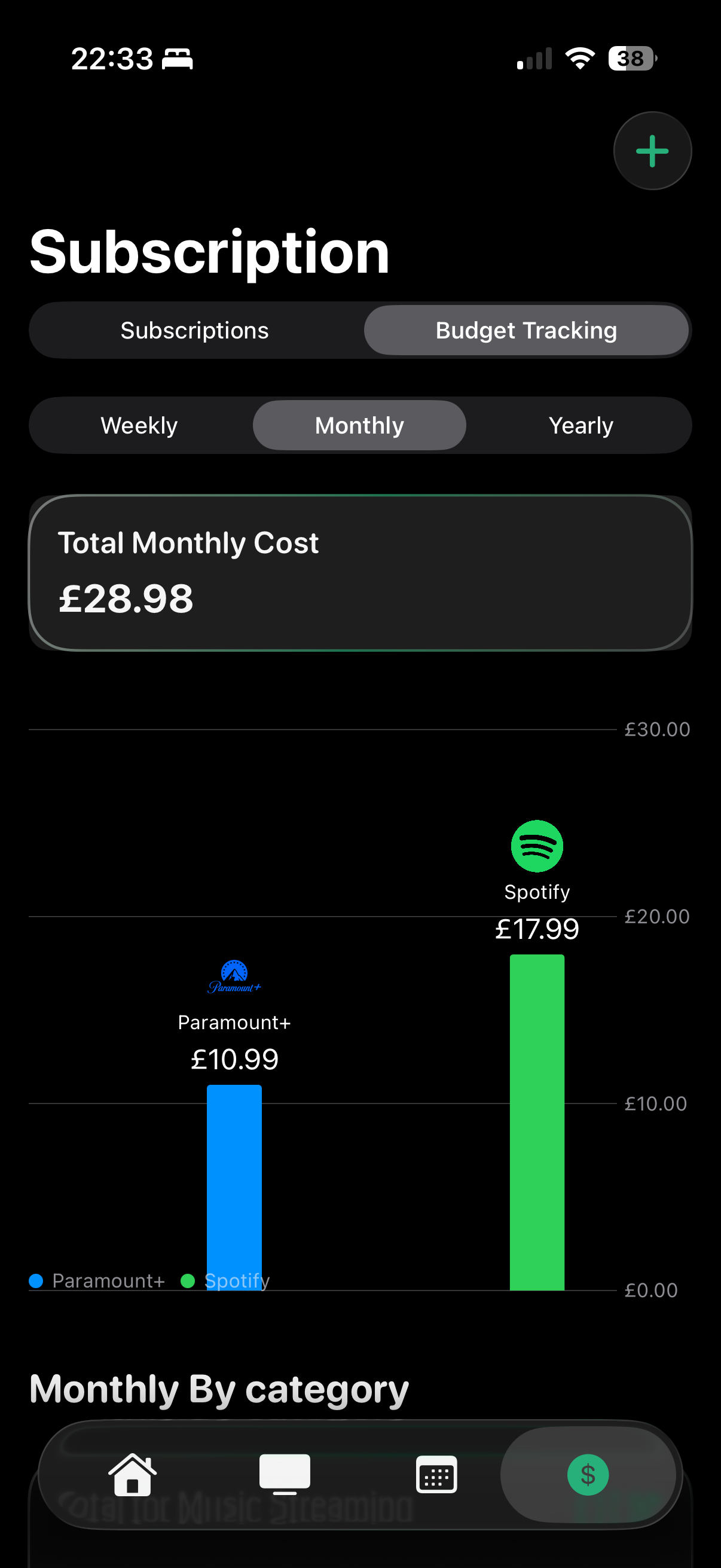Open the Total Monthly Cost card
Viewport: 721px width, 1568px height.
[x=360, y=572]
